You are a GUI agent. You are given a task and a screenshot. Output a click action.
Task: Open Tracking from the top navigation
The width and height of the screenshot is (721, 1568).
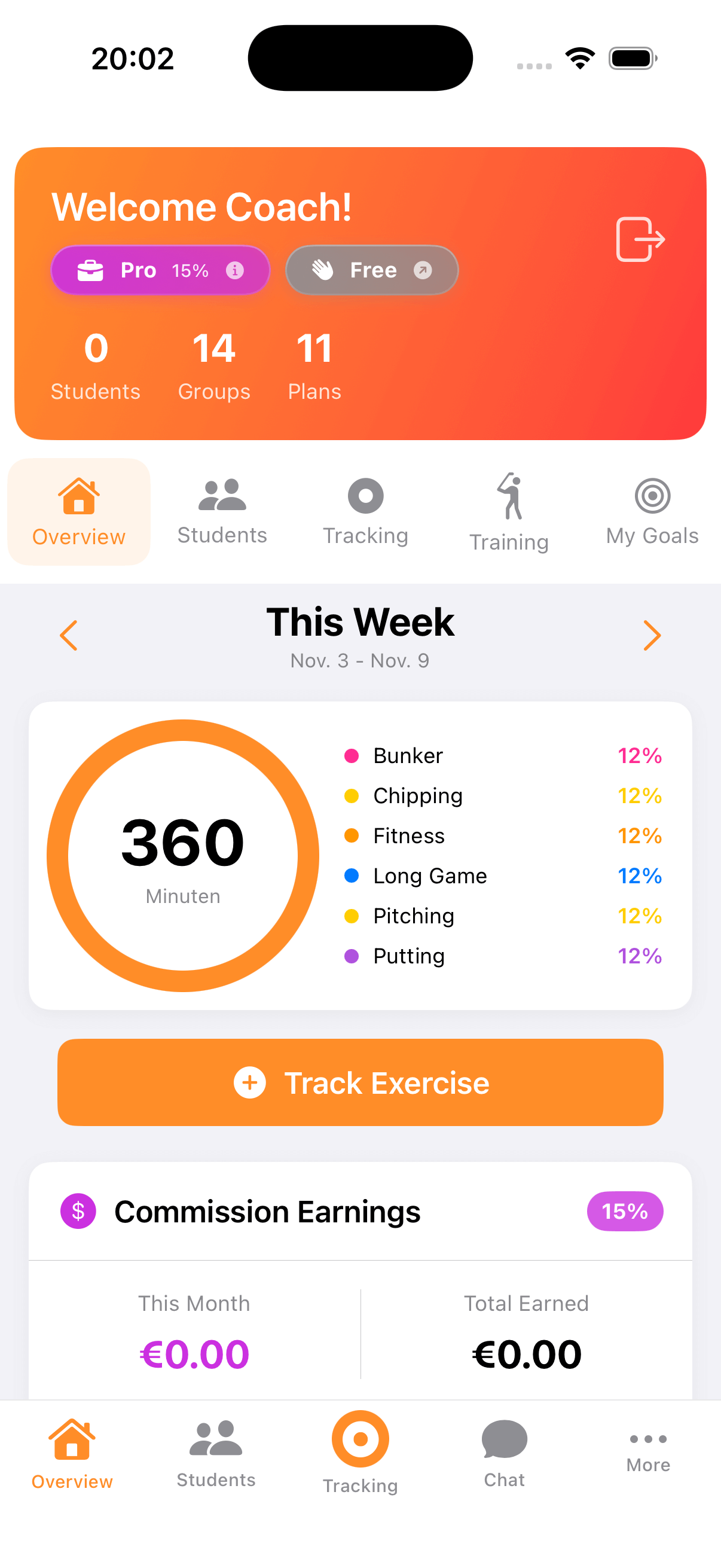(x=365, y=511)
